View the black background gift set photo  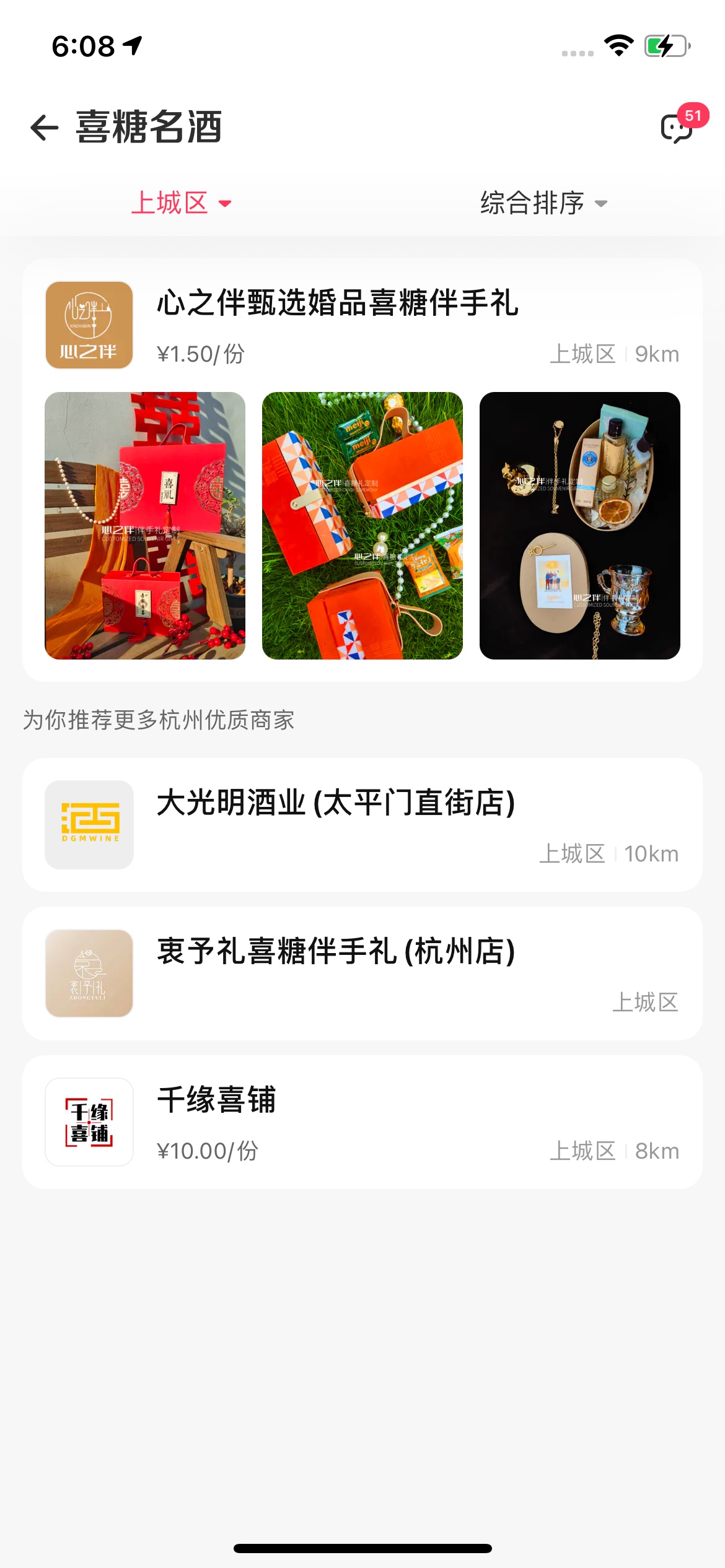pos(580,526)
